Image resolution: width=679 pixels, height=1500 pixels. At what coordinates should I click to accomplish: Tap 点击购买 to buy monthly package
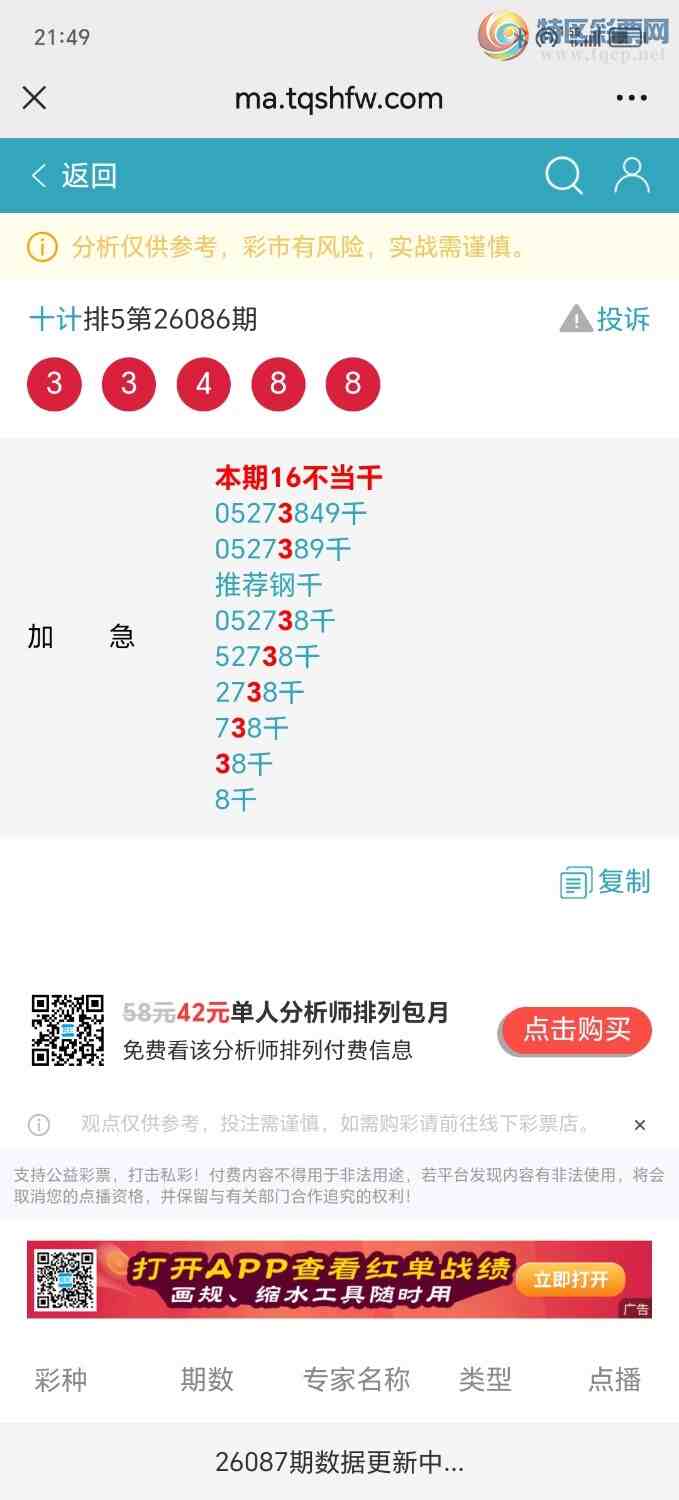click(576, 1030)
